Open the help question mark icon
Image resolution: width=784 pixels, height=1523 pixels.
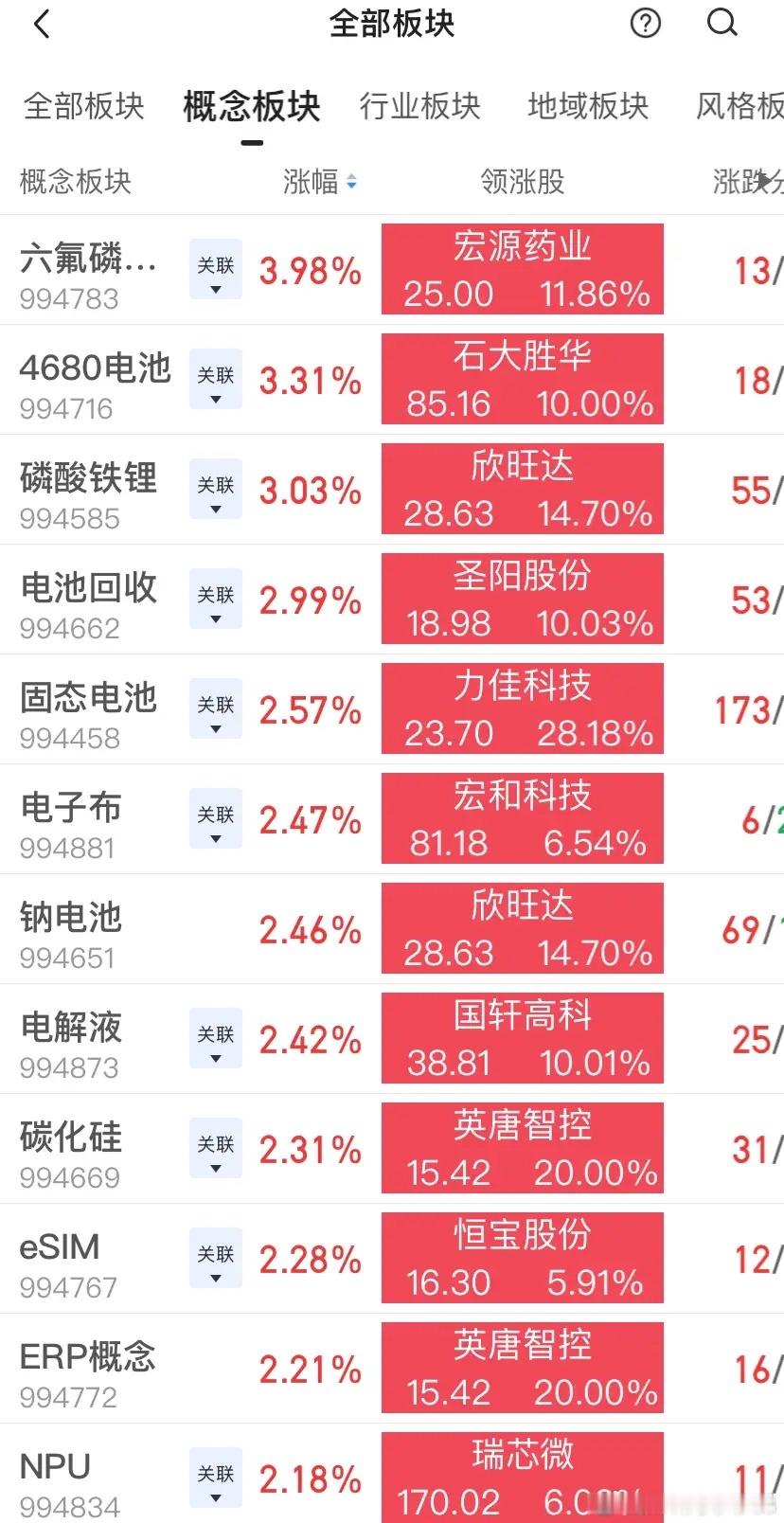[x=645, y=24]
